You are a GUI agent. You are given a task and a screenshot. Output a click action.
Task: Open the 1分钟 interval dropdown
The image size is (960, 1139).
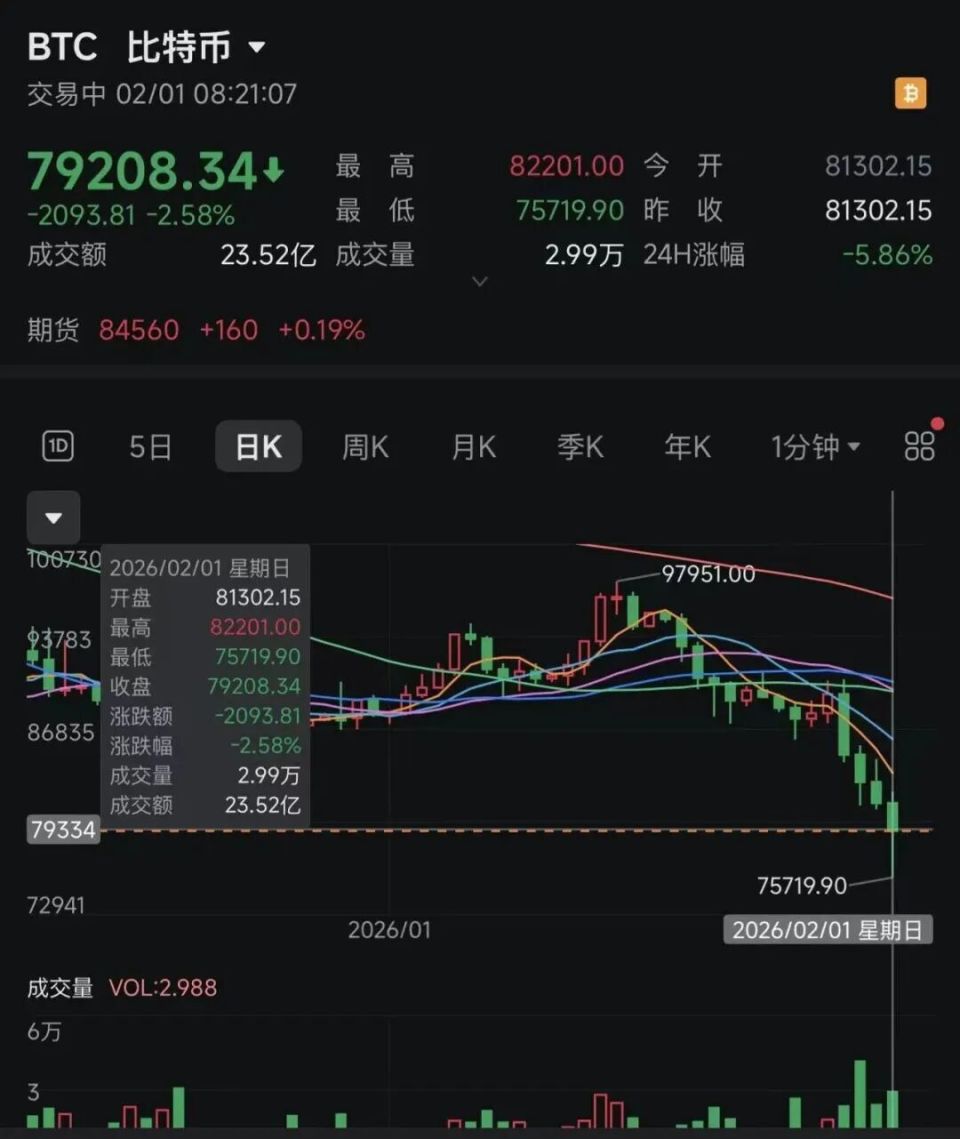(x=813, y=447)
